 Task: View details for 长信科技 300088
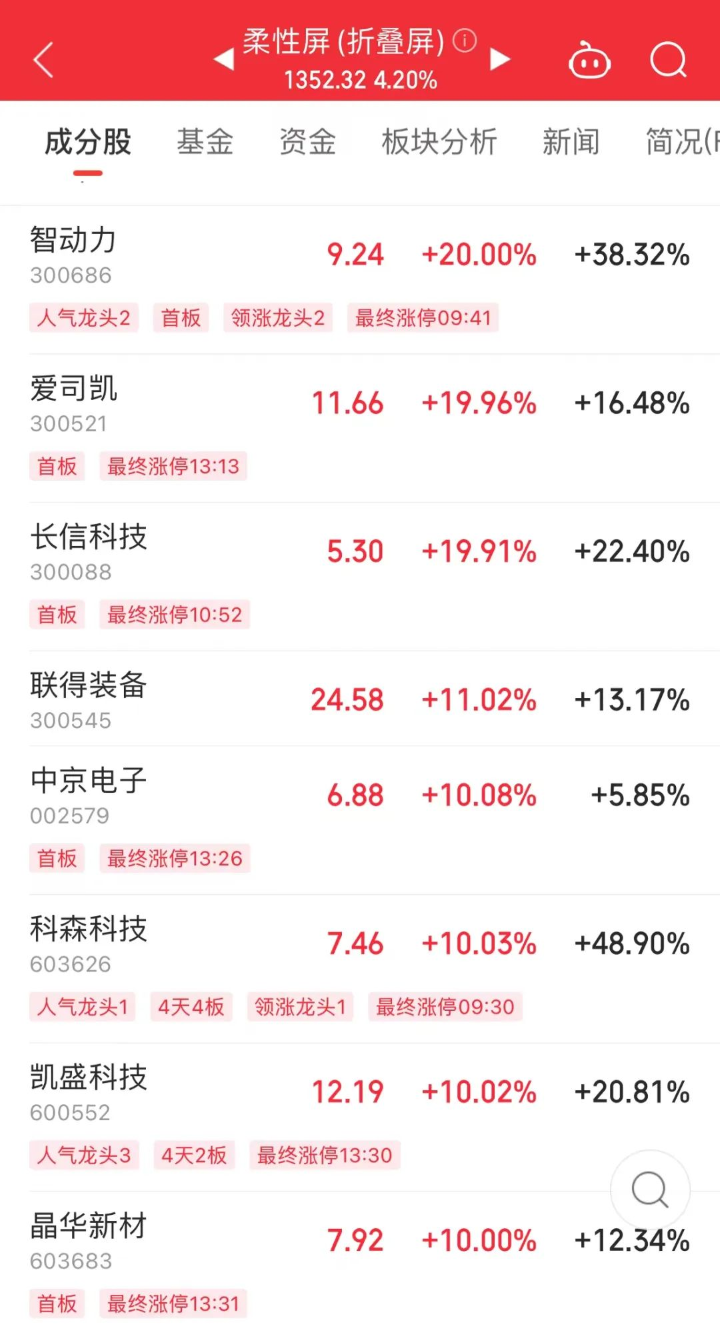pyautogui.click(x=360, y=576)
